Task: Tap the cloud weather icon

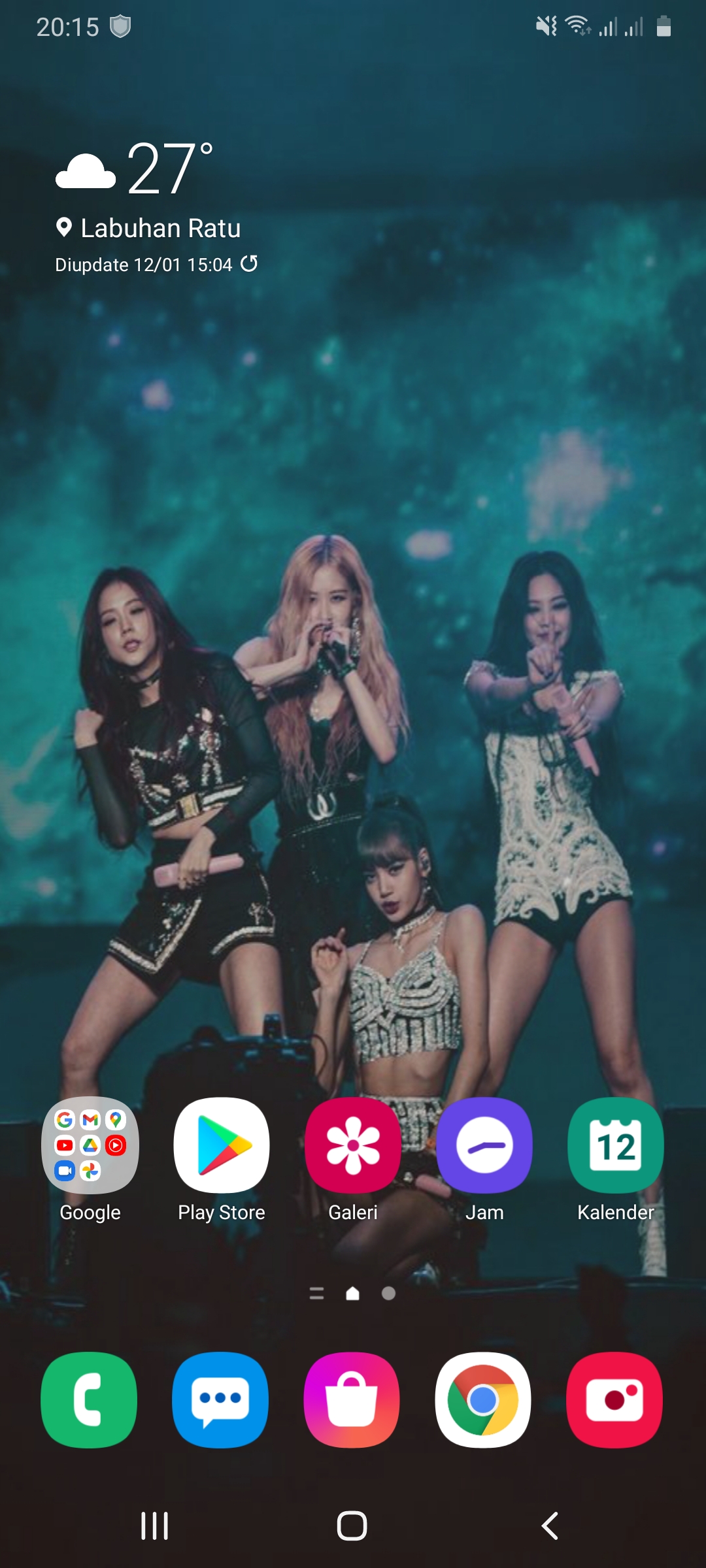Action: point(86,169)
